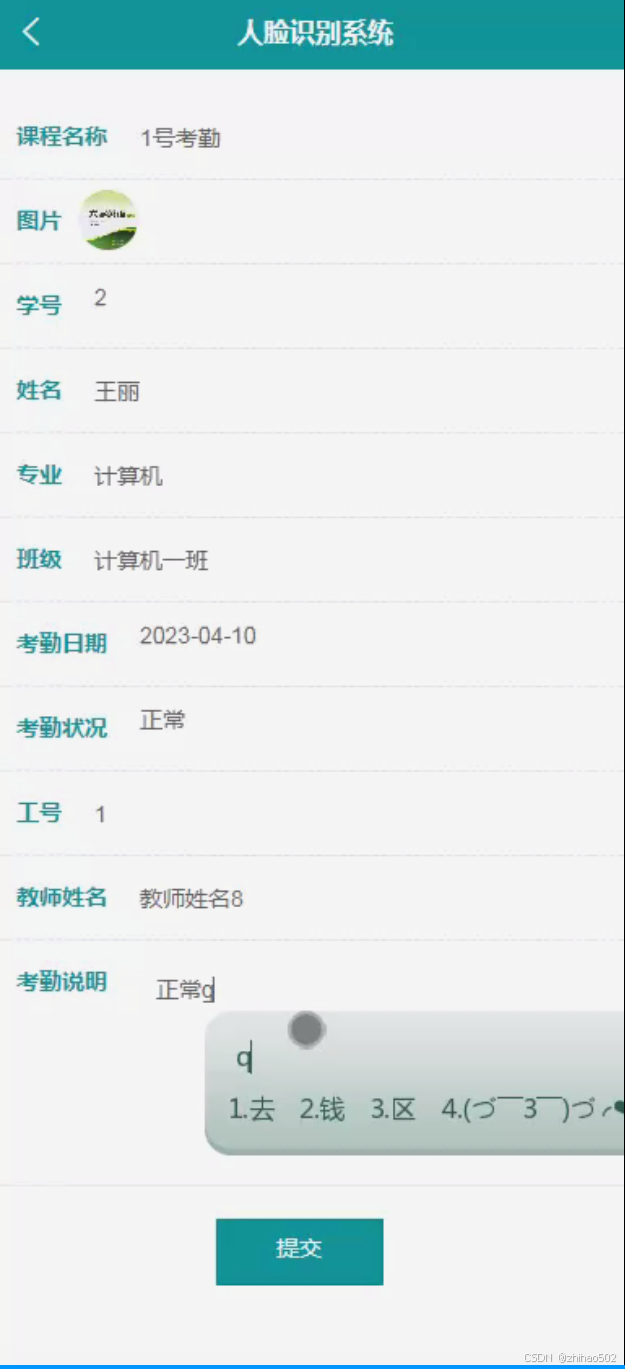Select IME candidate 3.区

point(393,1109)
